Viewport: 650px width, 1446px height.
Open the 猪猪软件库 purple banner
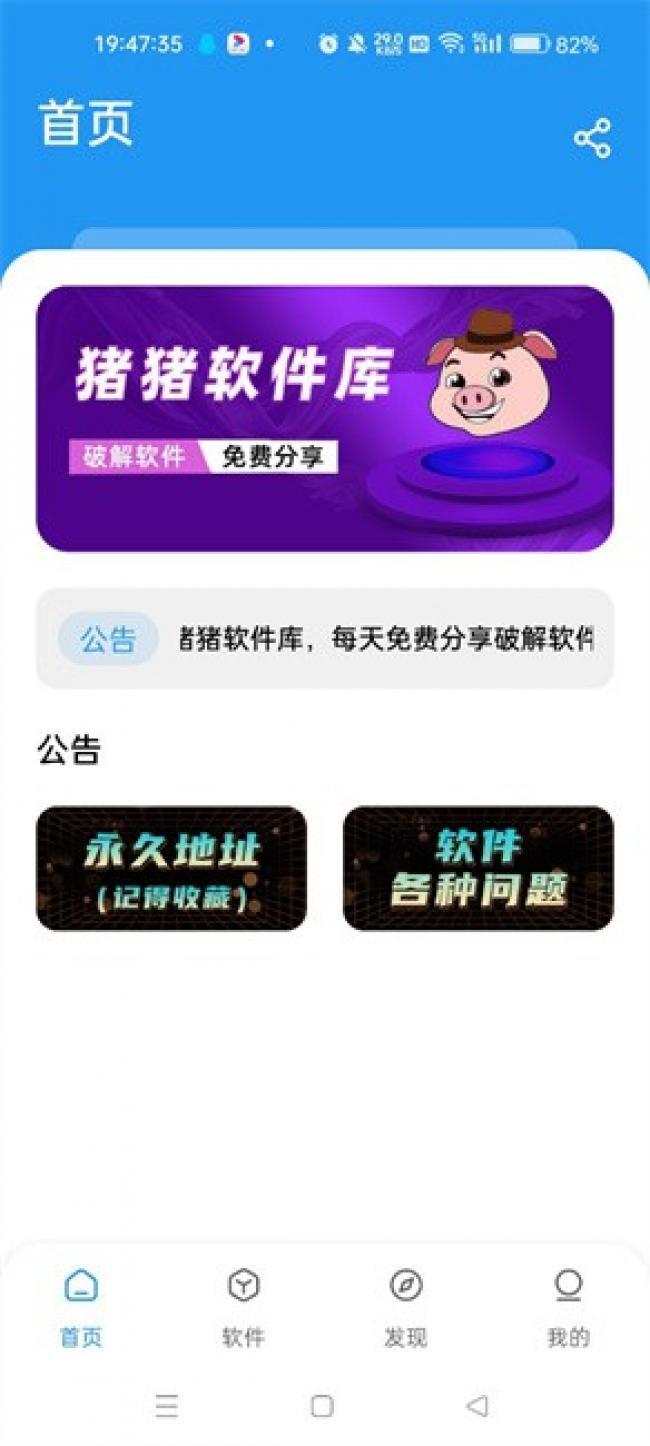coord(325,418)
